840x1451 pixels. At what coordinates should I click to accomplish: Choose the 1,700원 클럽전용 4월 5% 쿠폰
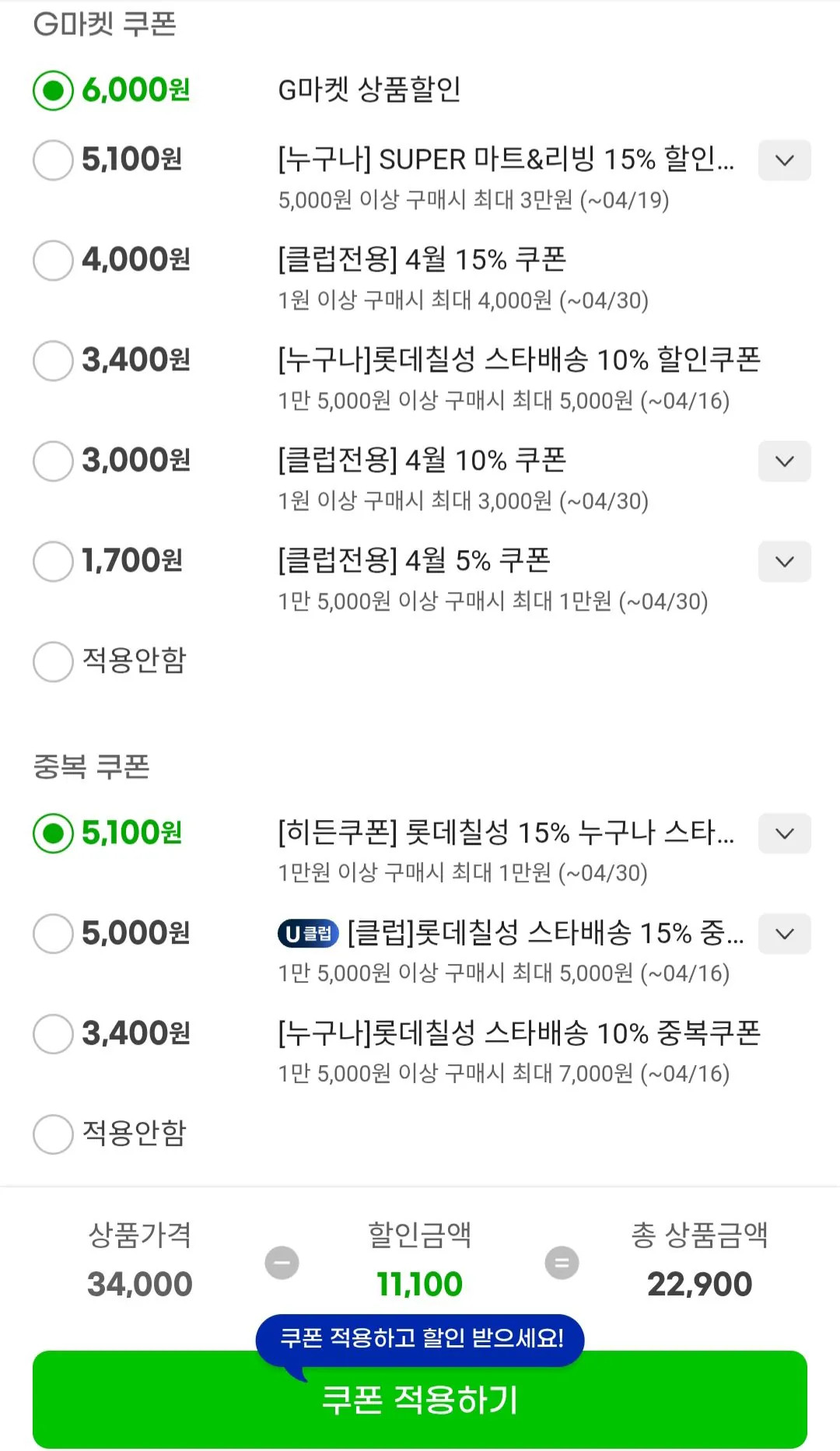pyautogui.click(x=51, y=562)
